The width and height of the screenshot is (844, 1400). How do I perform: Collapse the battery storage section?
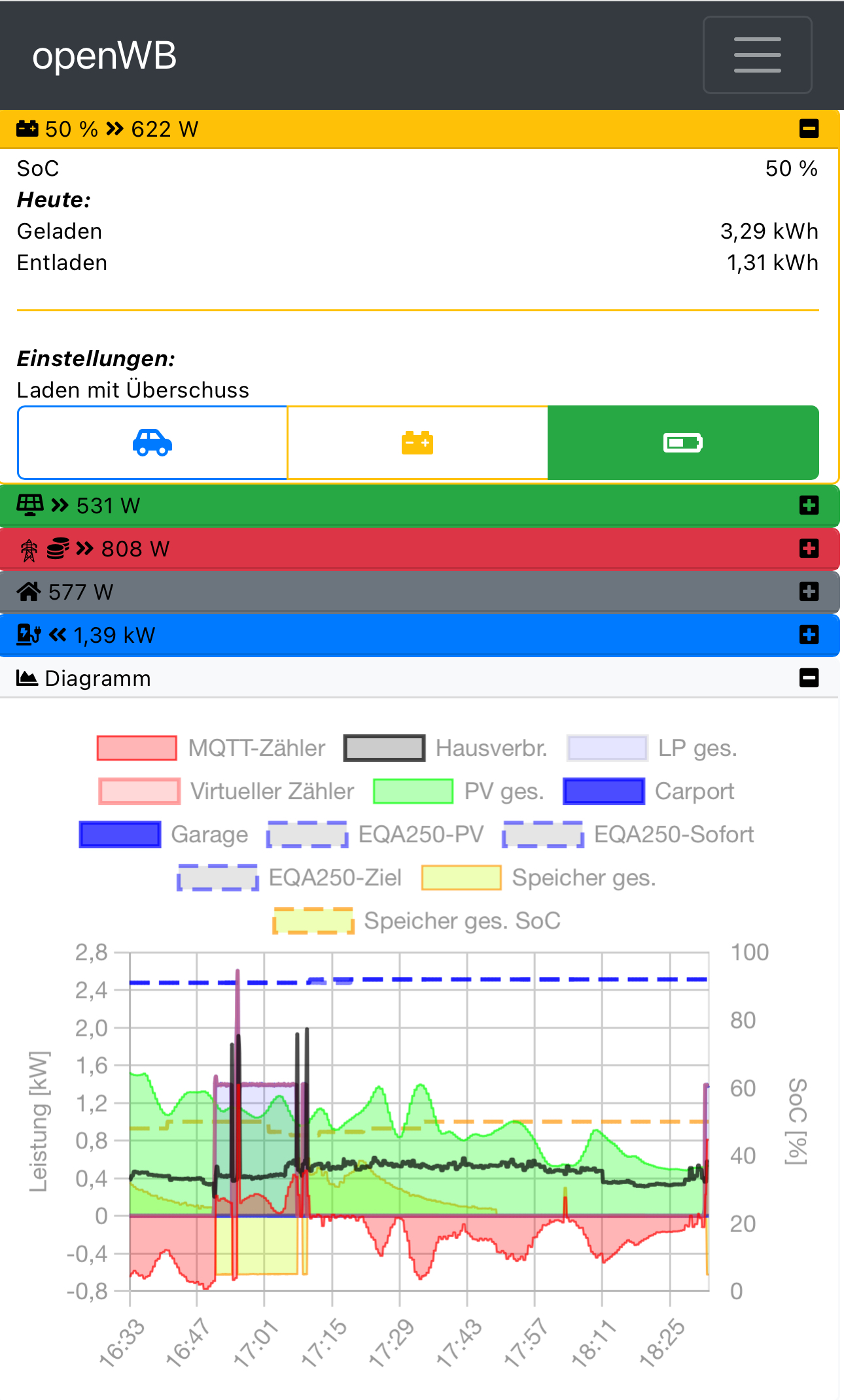coord(809,129)
